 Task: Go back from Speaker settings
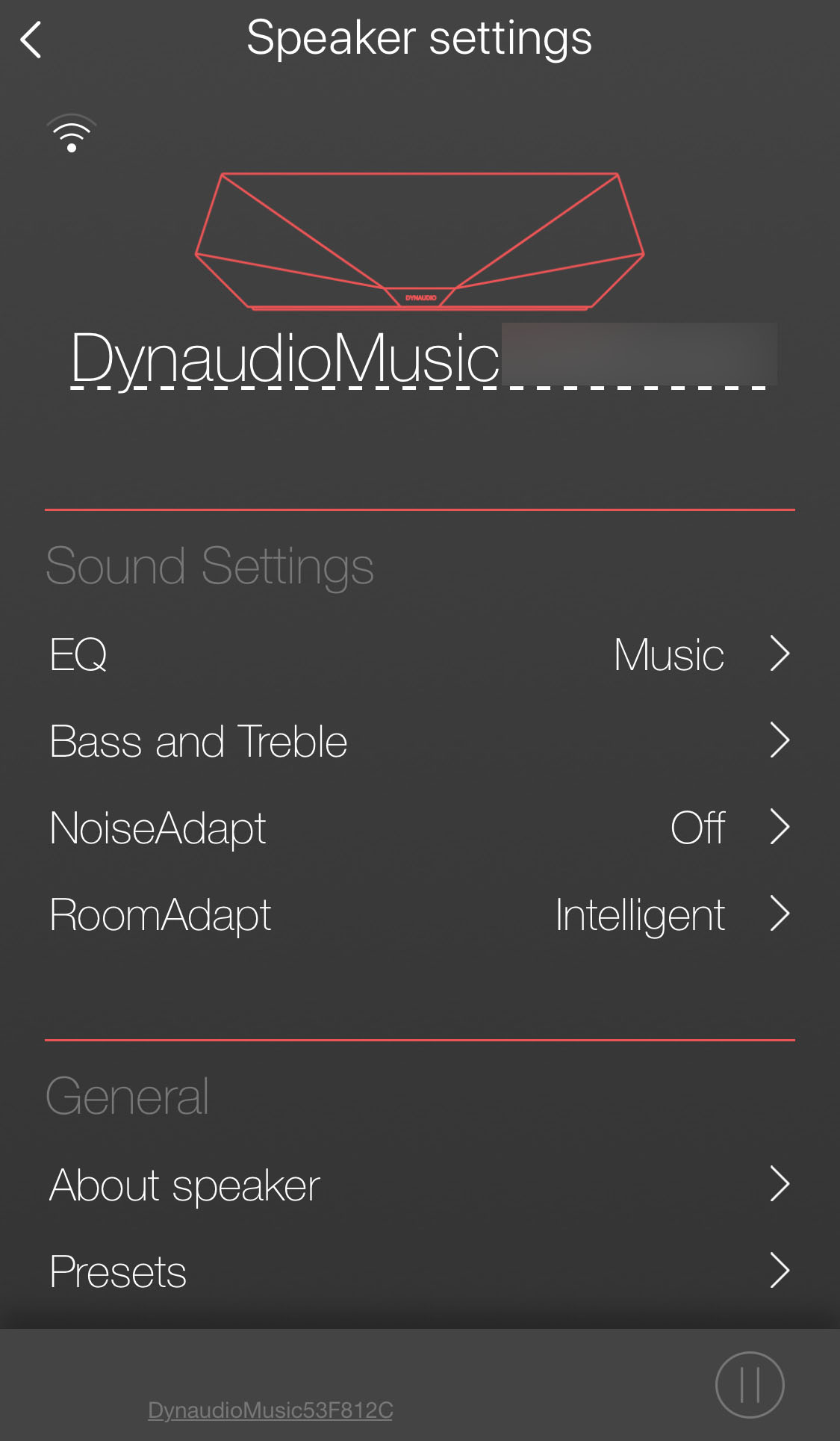[x=31, y=40]
